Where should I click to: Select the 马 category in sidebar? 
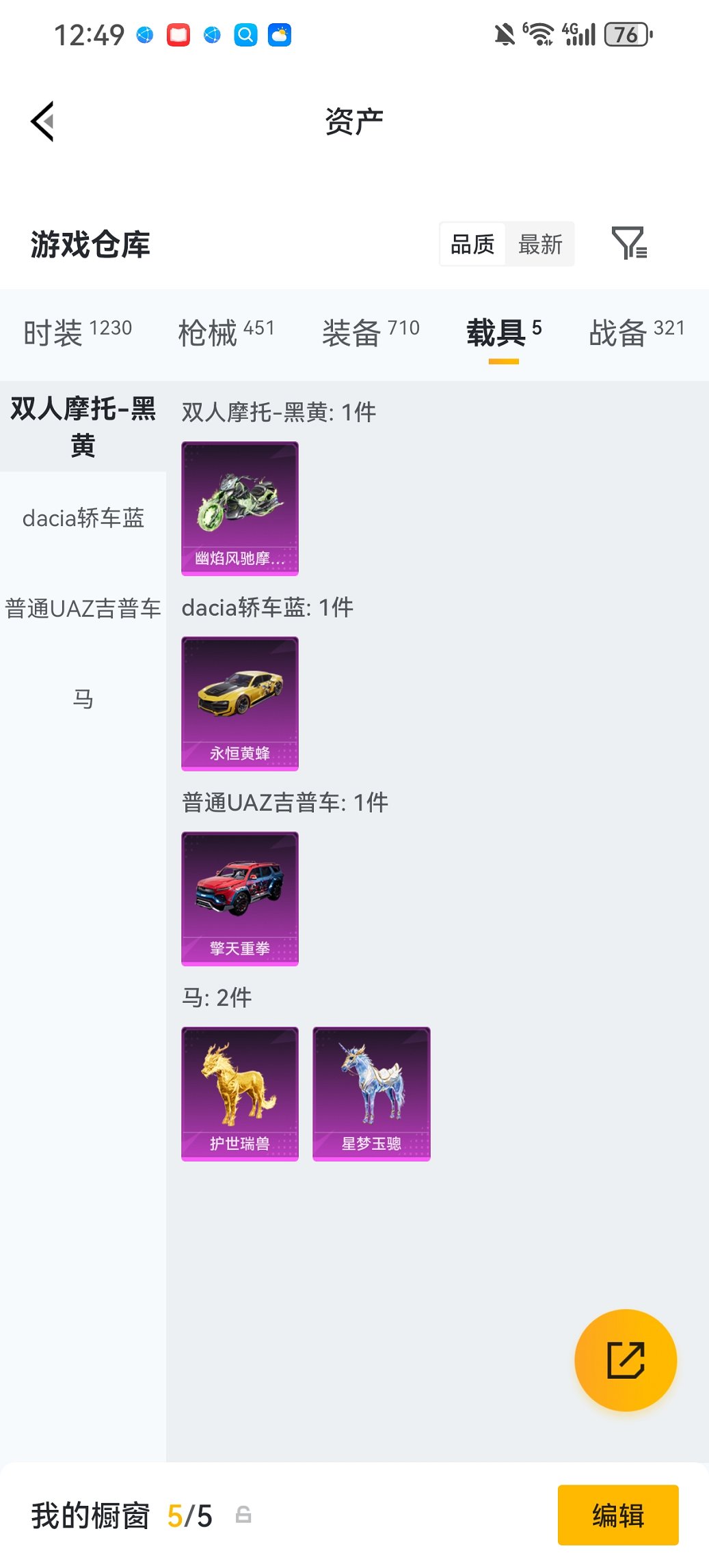[83, 698]
